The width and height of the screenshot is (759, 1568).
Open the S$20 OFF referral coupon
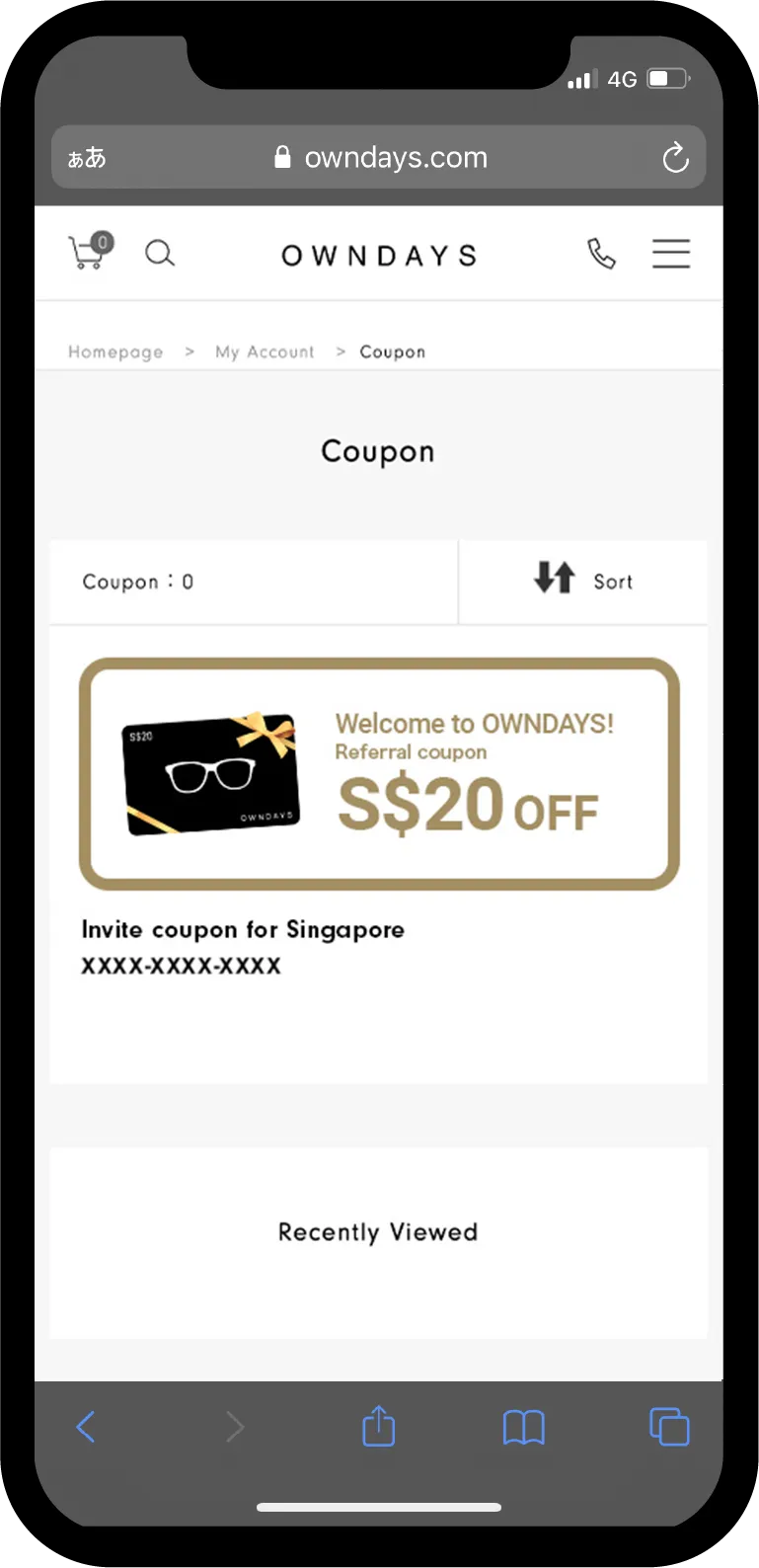pyautogui.click(x=379, y=774)
